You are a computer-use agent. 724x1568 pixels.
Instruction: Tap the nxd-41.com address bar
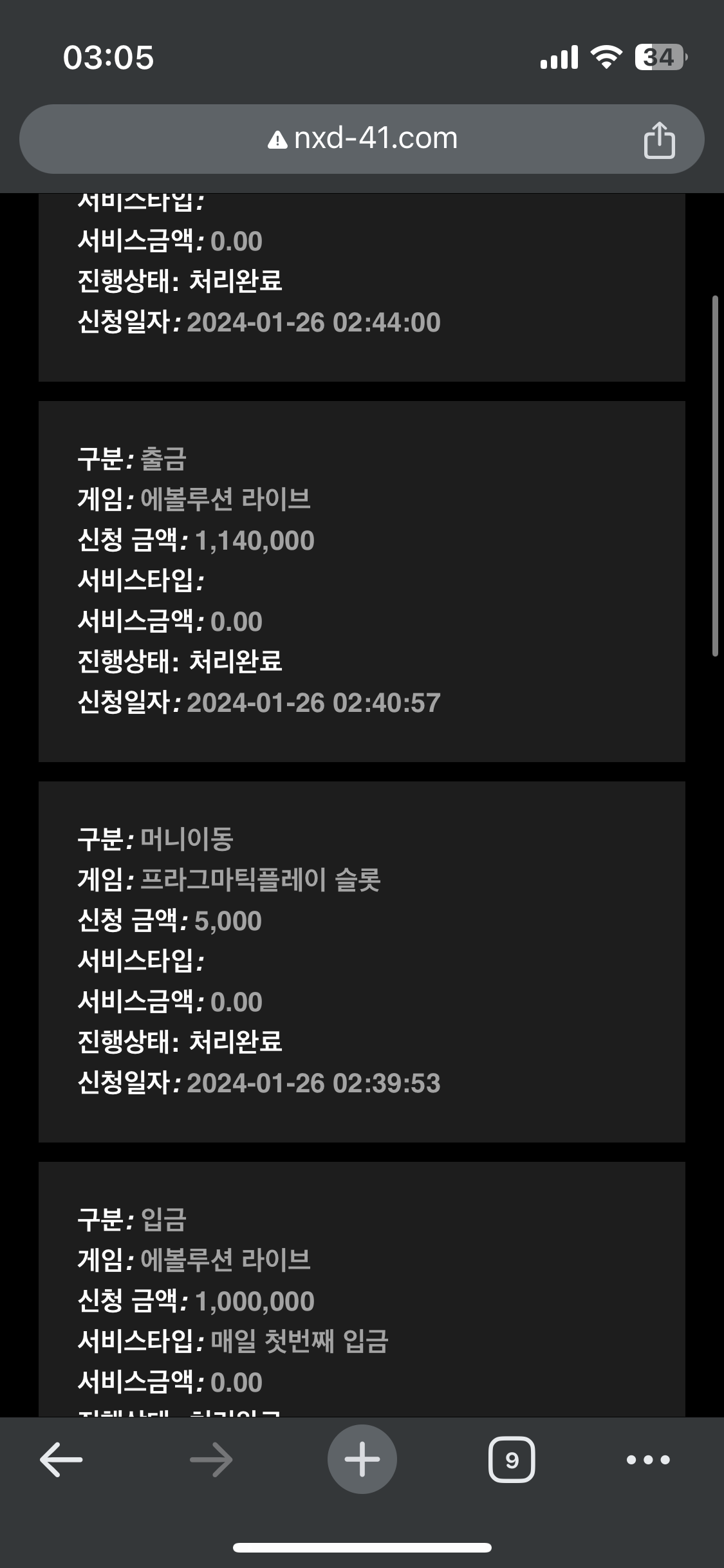[x=362, y=139]
